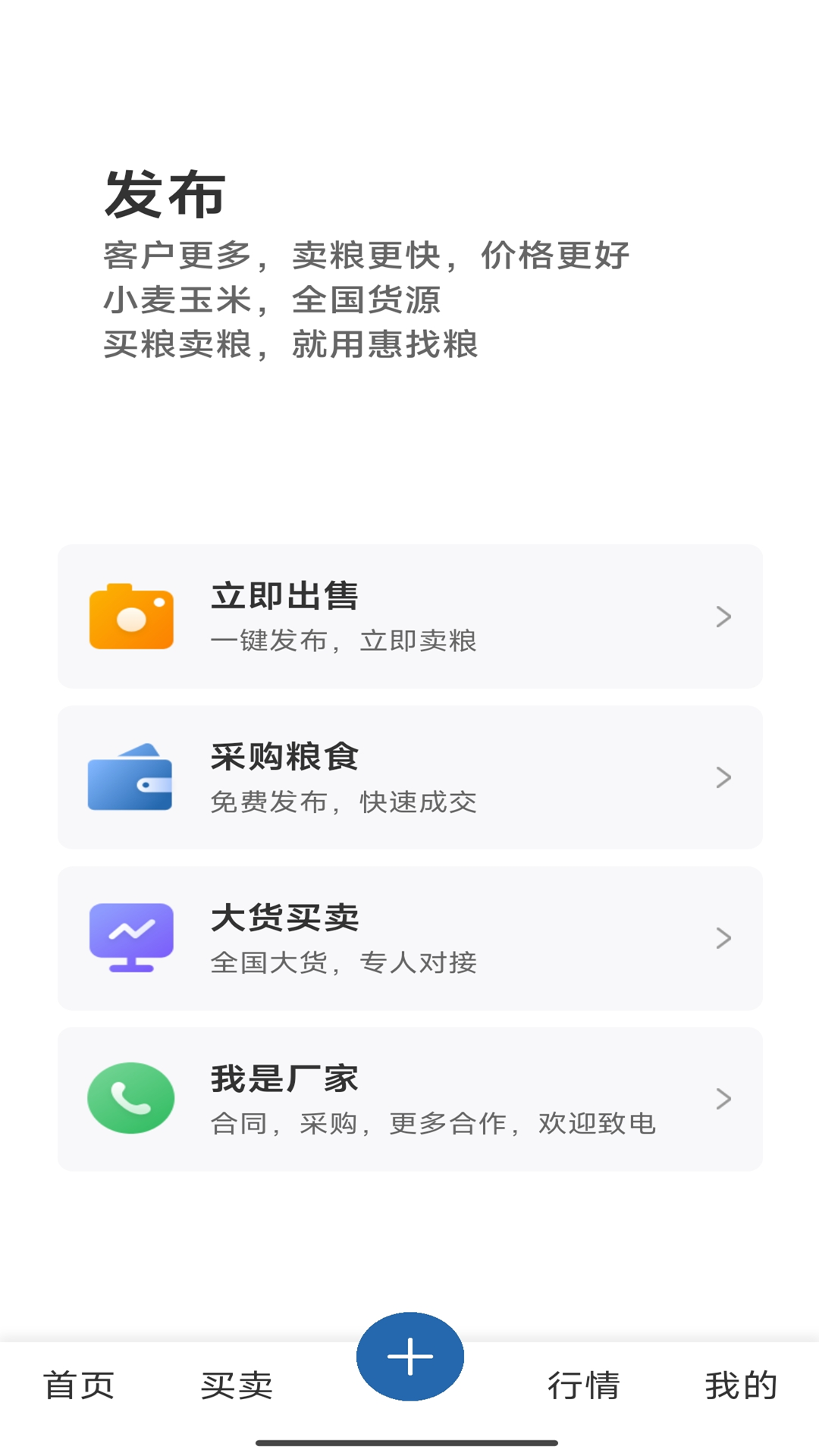This screenshot has height=1456, width=819.
Task: Expand the 大货买卖 row chevron
Action: click(723, 937)
